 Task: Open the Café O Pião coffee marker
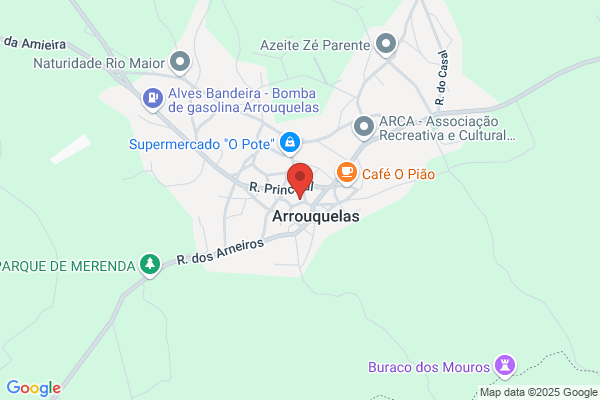347,173
